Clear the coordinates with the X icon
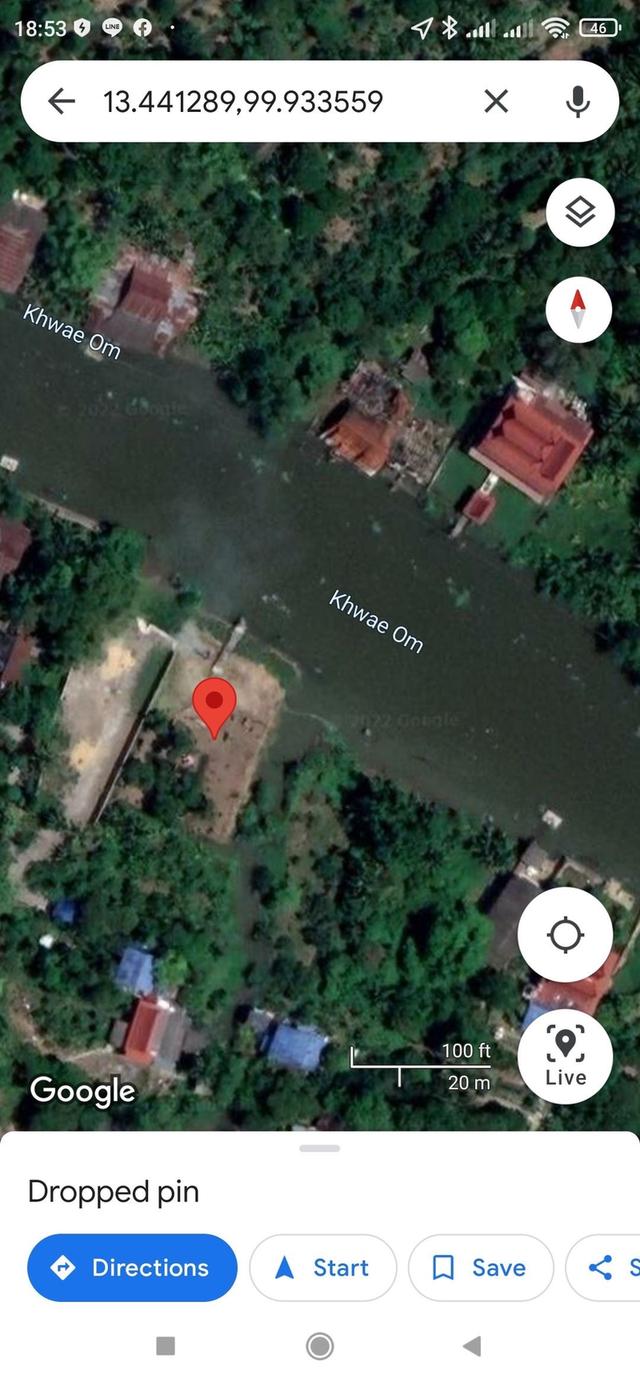This screenshot has width=640, height=1386. [x=496, y=101]
